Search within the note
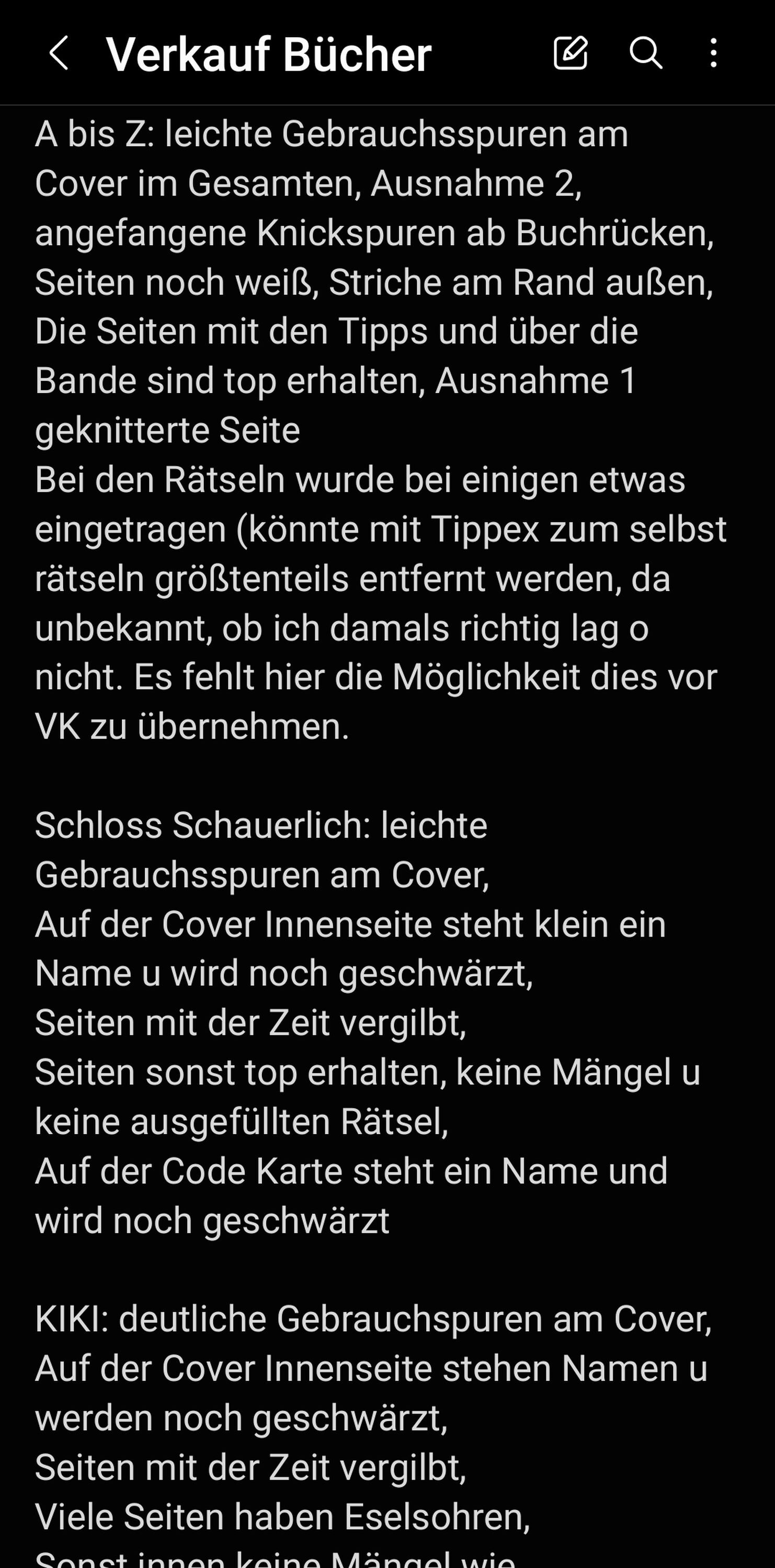Viewport: 775px width, 1568px height. click(x=645, y=53)
